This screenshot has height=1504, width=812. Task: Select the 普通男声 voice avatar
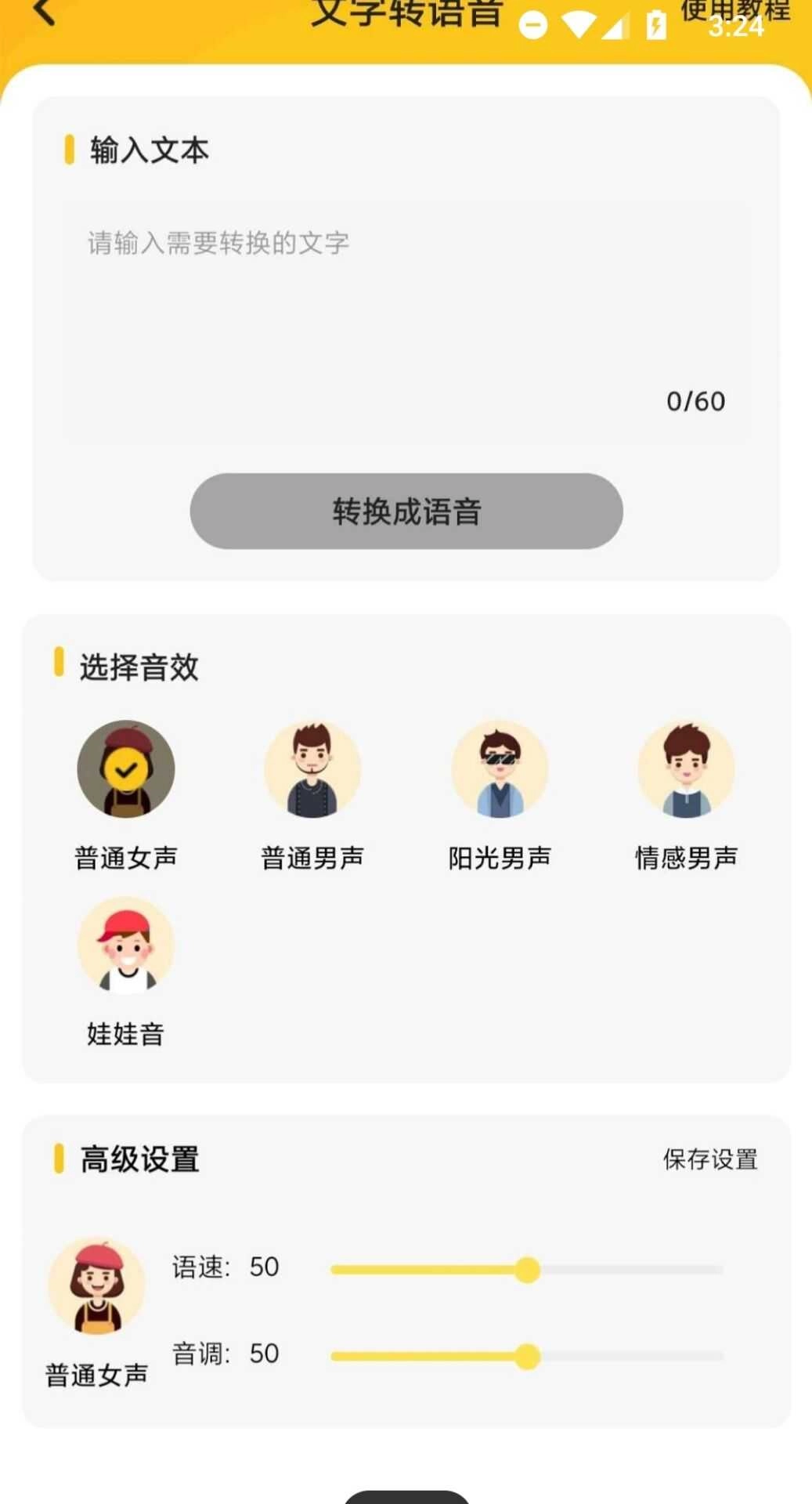(312, 770)
